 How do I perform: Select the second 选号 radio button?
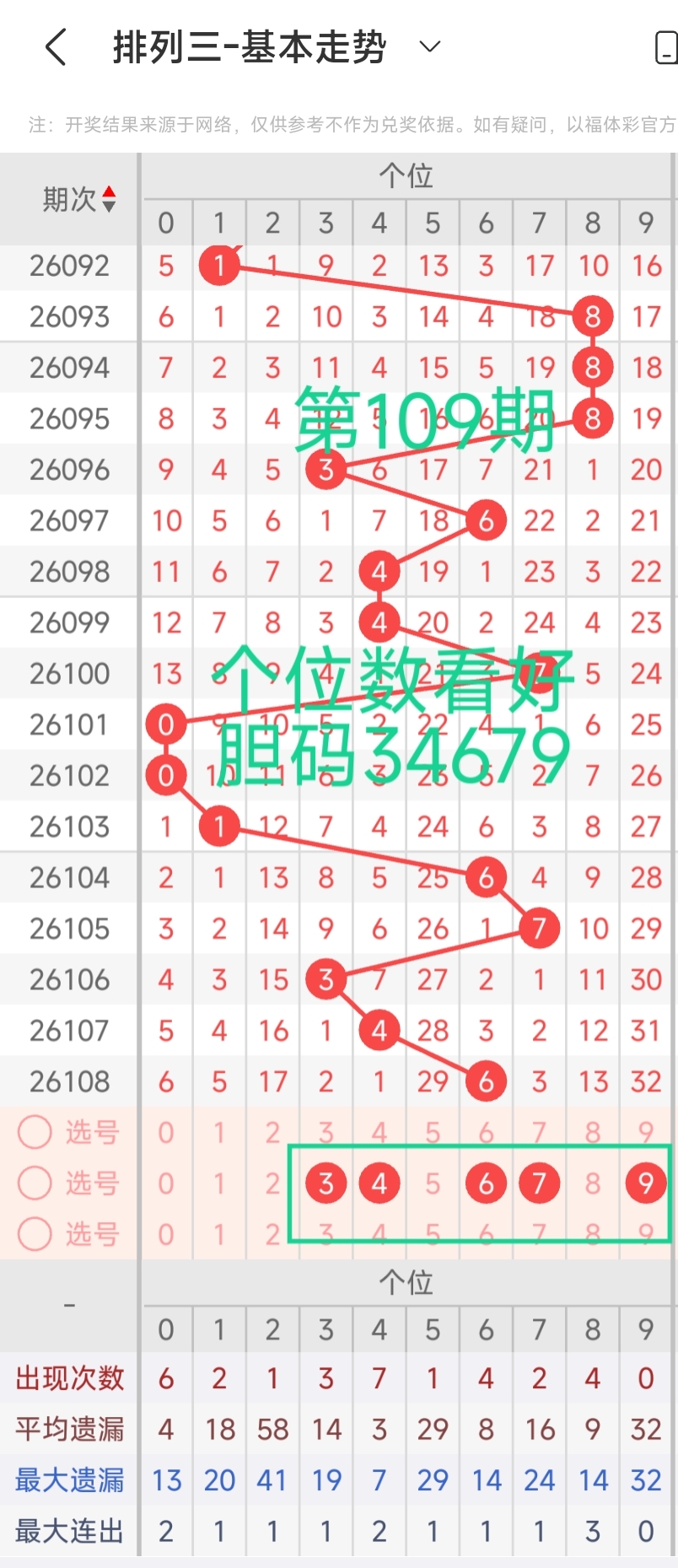(35, 1183)
